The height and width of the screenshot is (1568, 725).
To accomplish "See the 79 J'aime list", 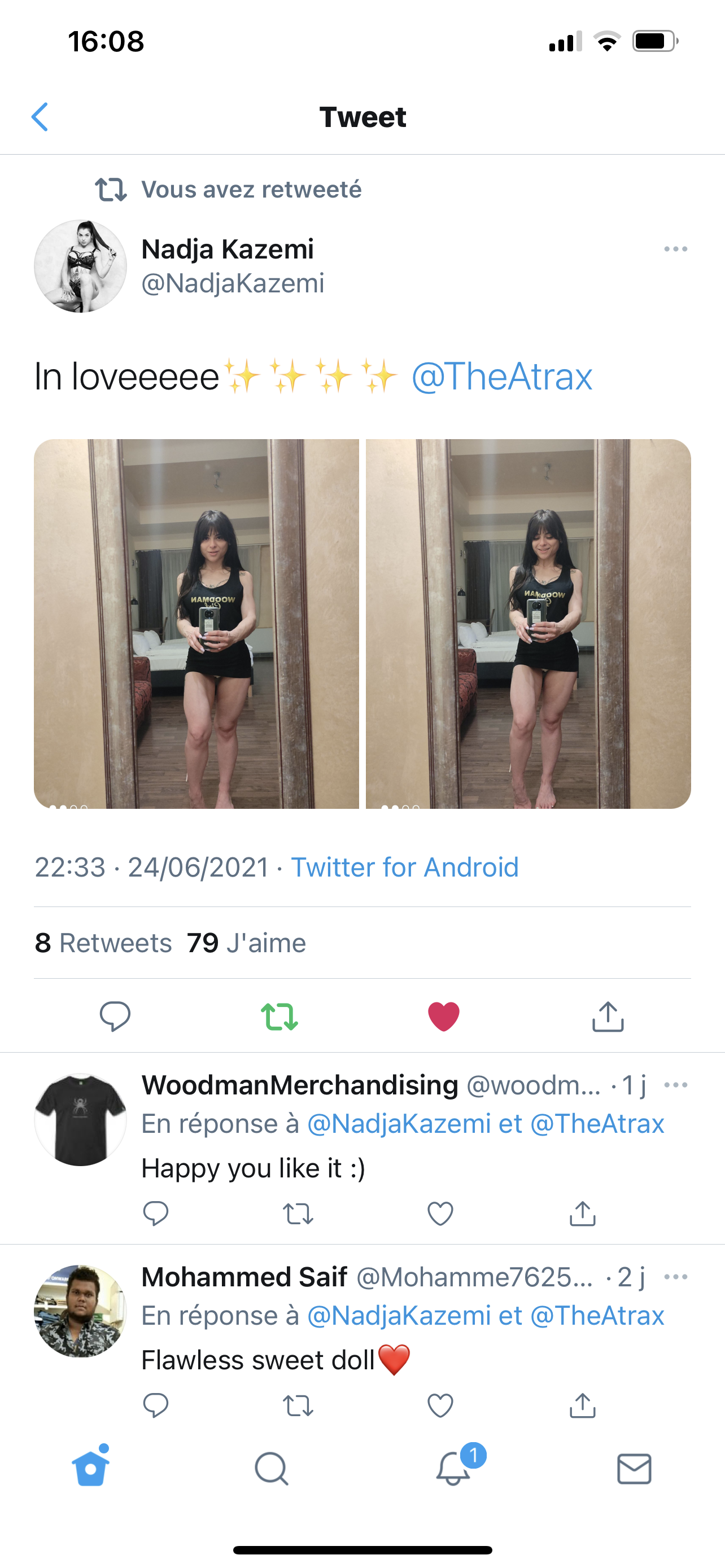I will tap(247, 942).
